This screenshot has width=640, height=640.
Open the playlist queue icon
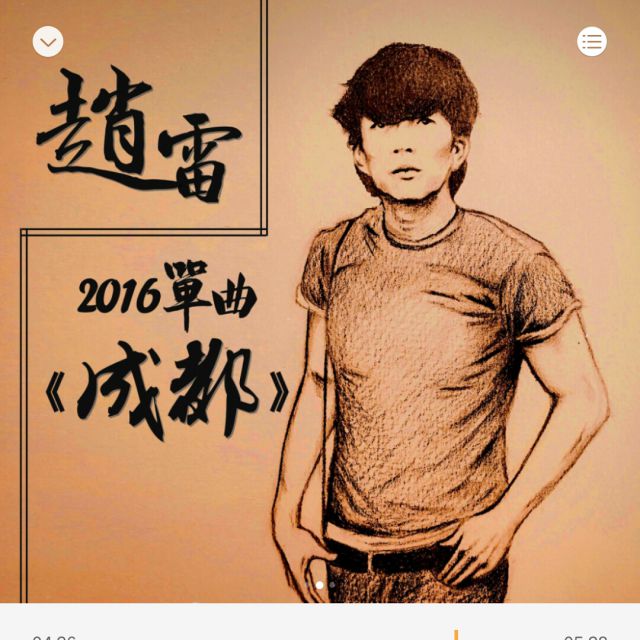(x=592, y=41)
